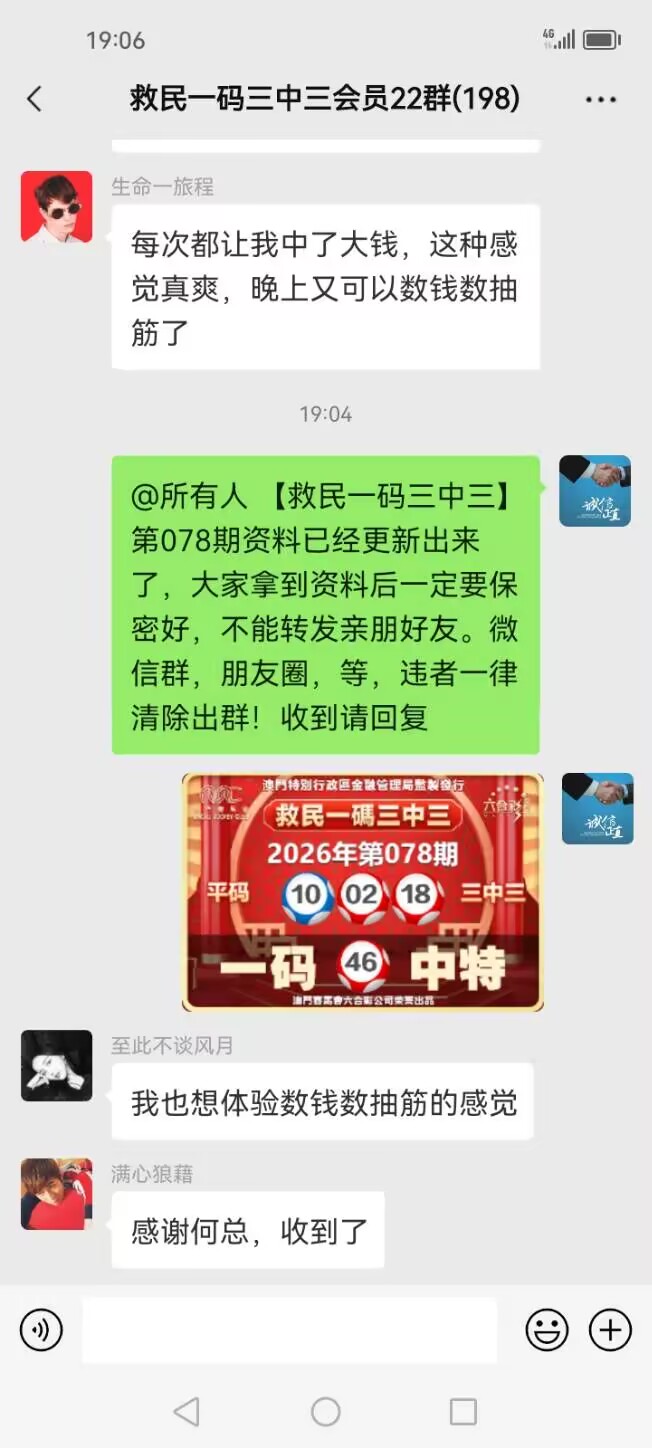Screen dimensions: 652x1448
Task: Tap the system home button
Action: (326, 1411)
